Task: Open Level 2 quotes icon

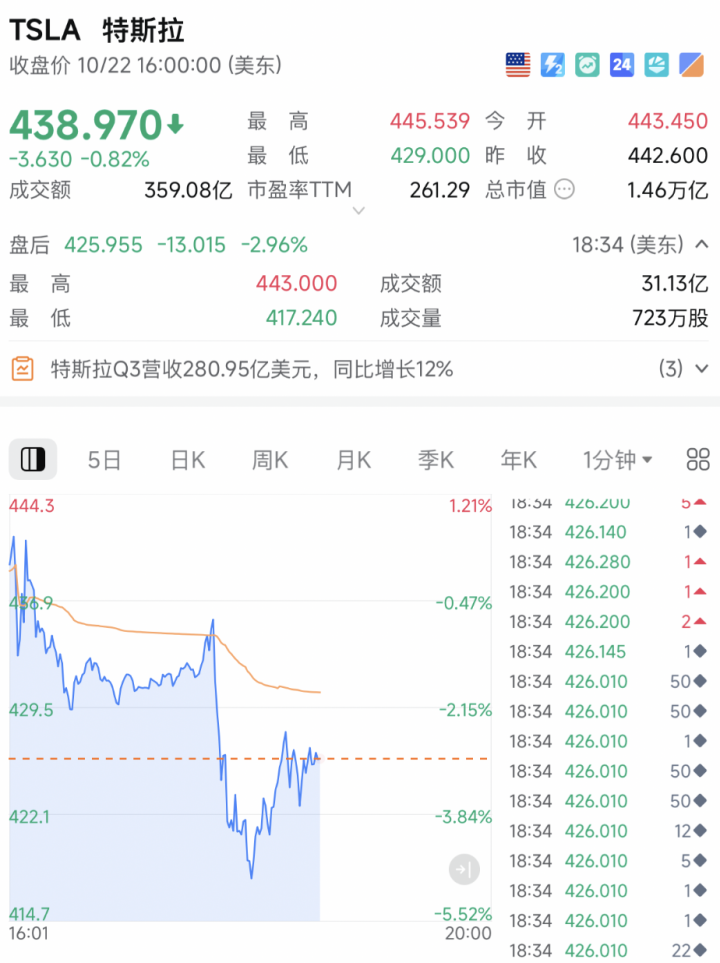Action: click(552, 65)
